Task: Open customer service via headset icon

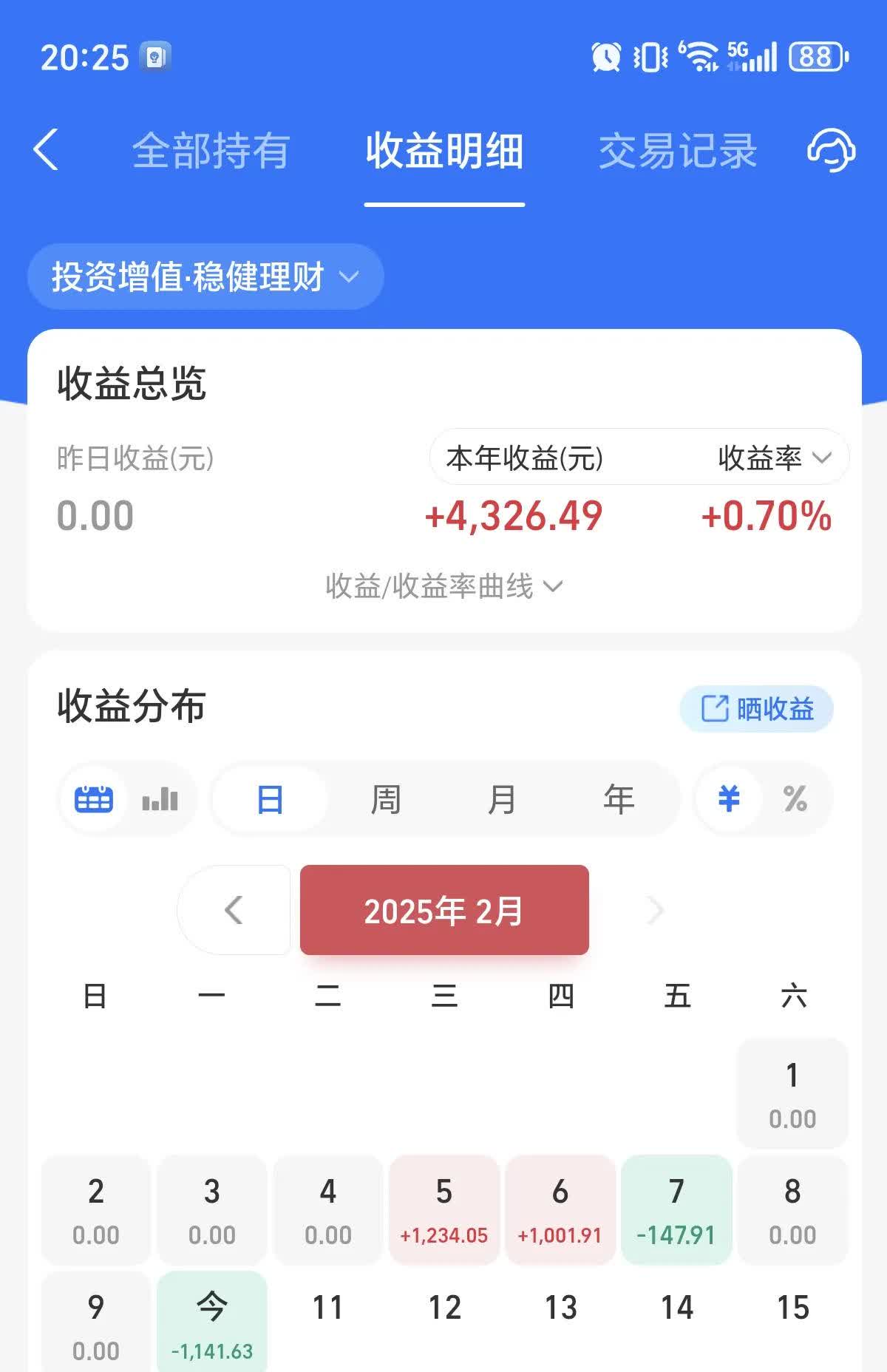Action: tap(831, 151)
